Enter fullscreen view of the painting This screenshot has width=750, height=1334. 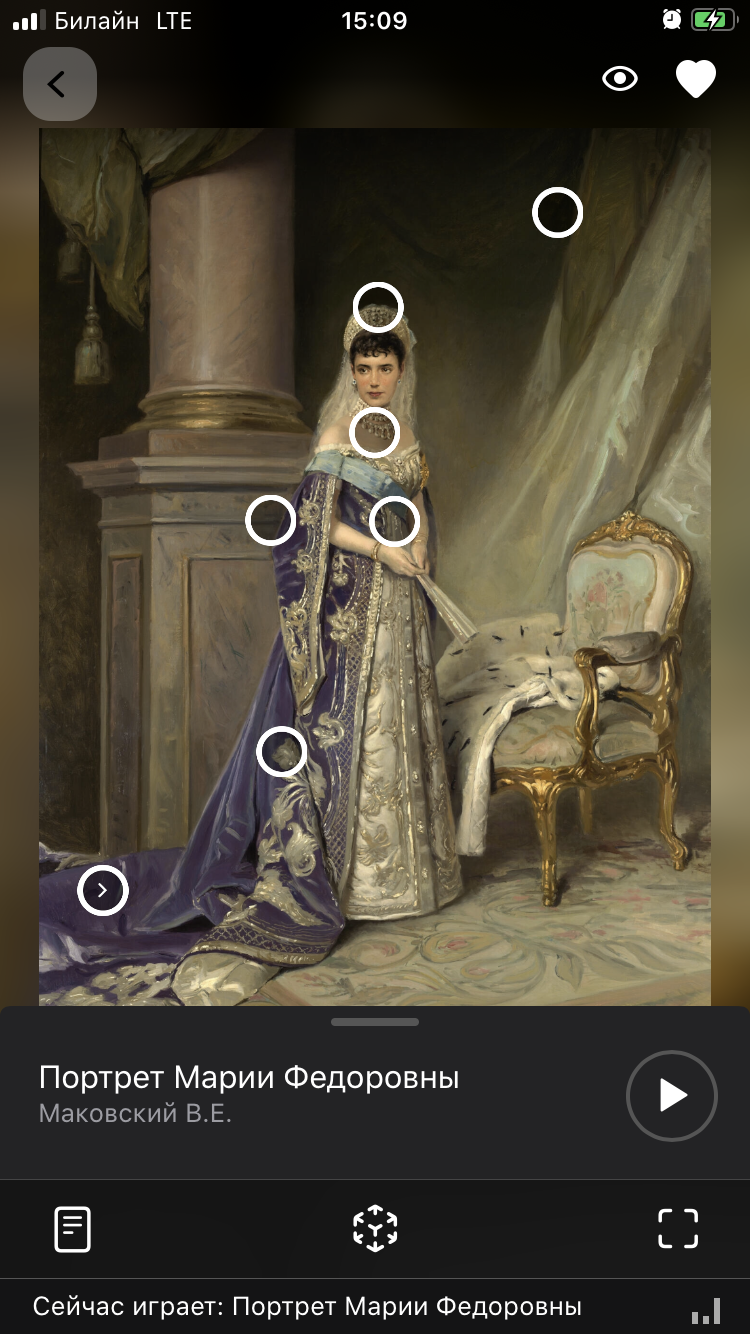678,1228
